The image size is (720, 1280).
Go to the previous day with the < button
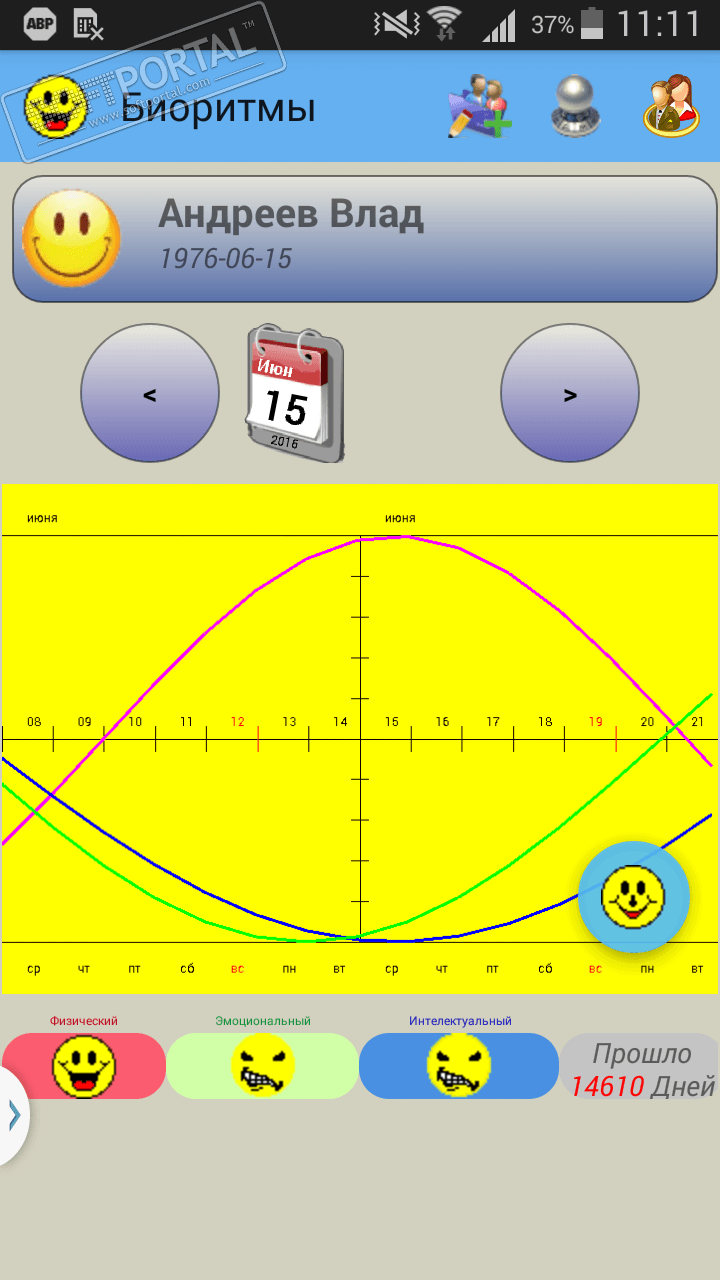pos(150,393)
